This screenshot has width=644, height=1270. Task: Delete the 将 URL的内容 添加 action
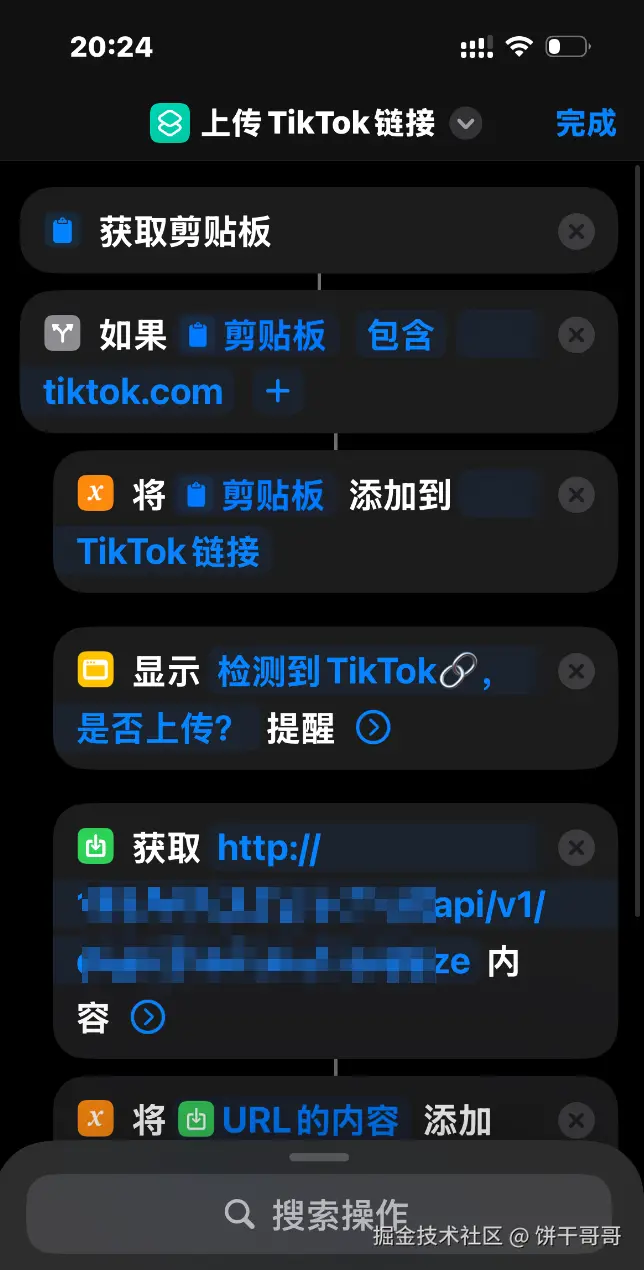pos(576,1120)
